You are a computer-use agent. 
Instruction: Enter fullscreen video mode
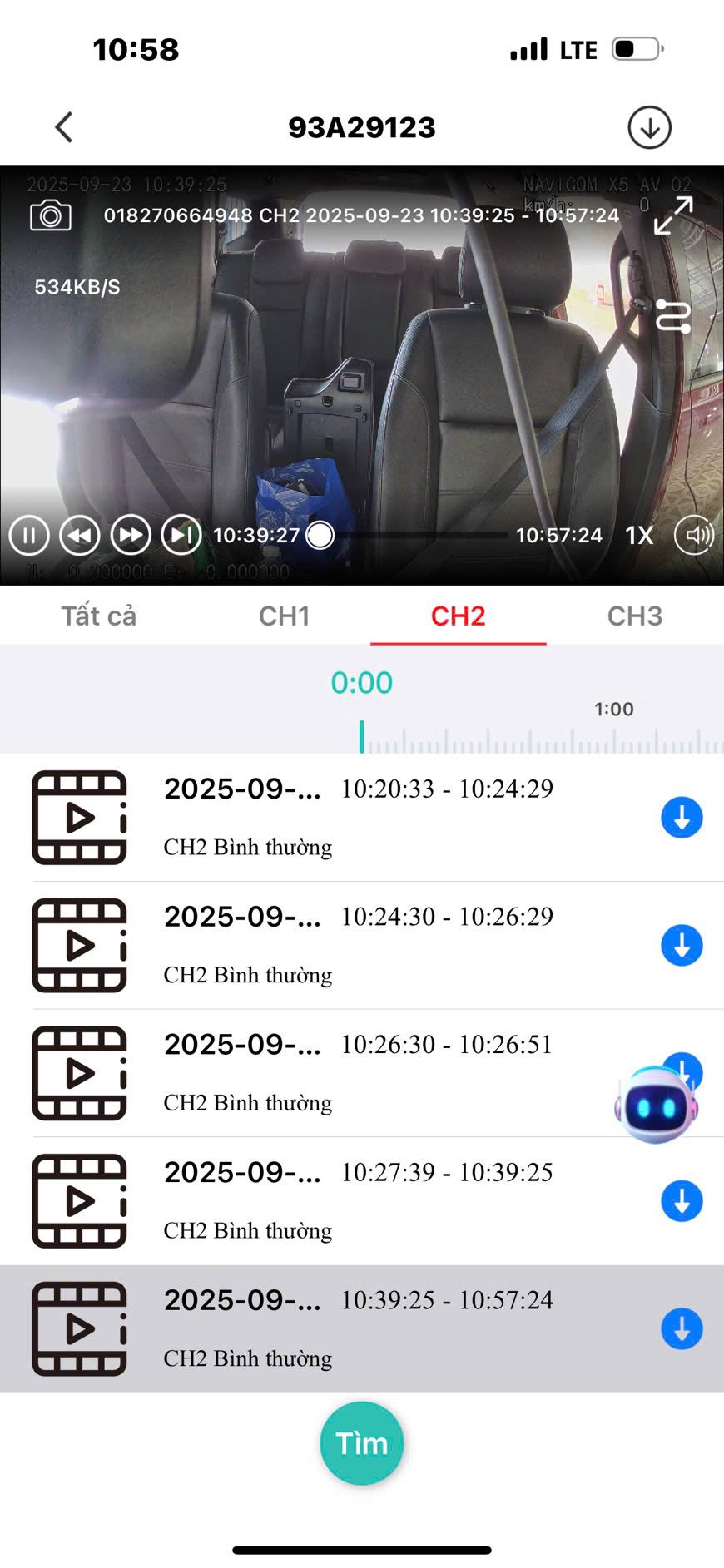672,215
